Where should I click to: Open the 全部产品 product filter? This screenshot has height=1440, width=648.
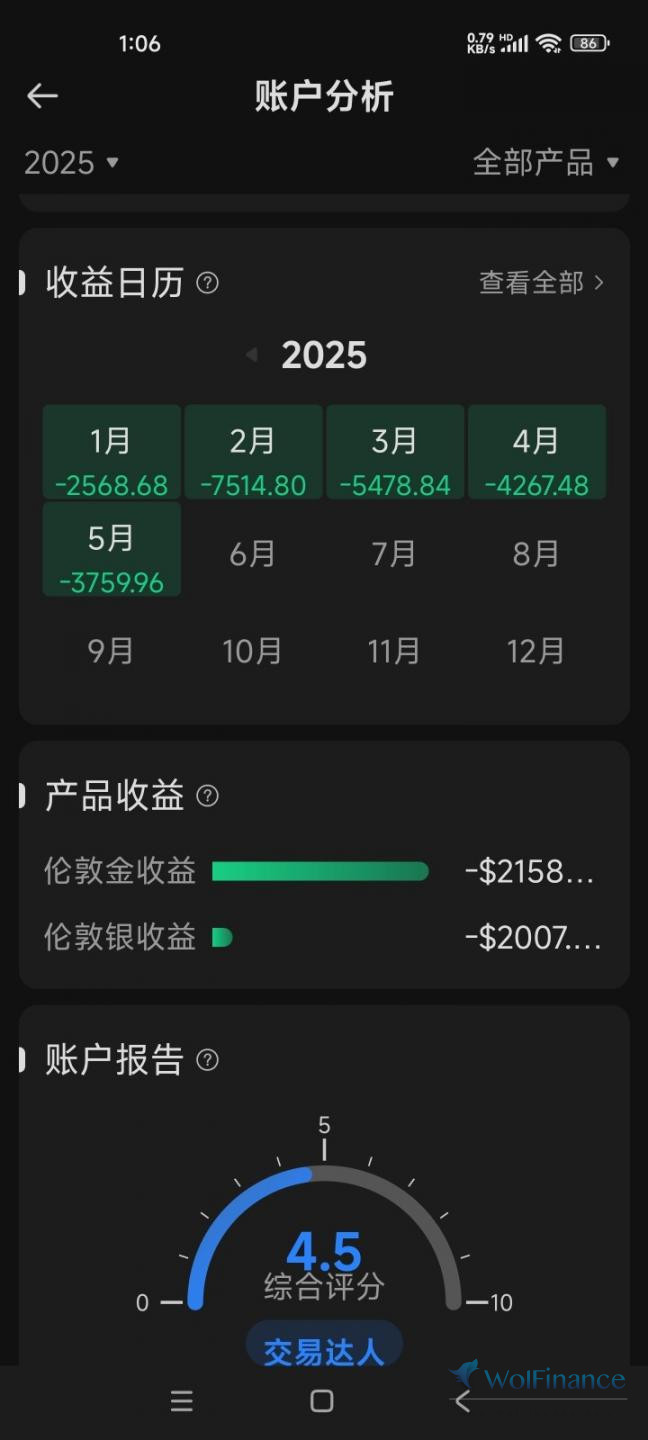[x=545, y=162]
